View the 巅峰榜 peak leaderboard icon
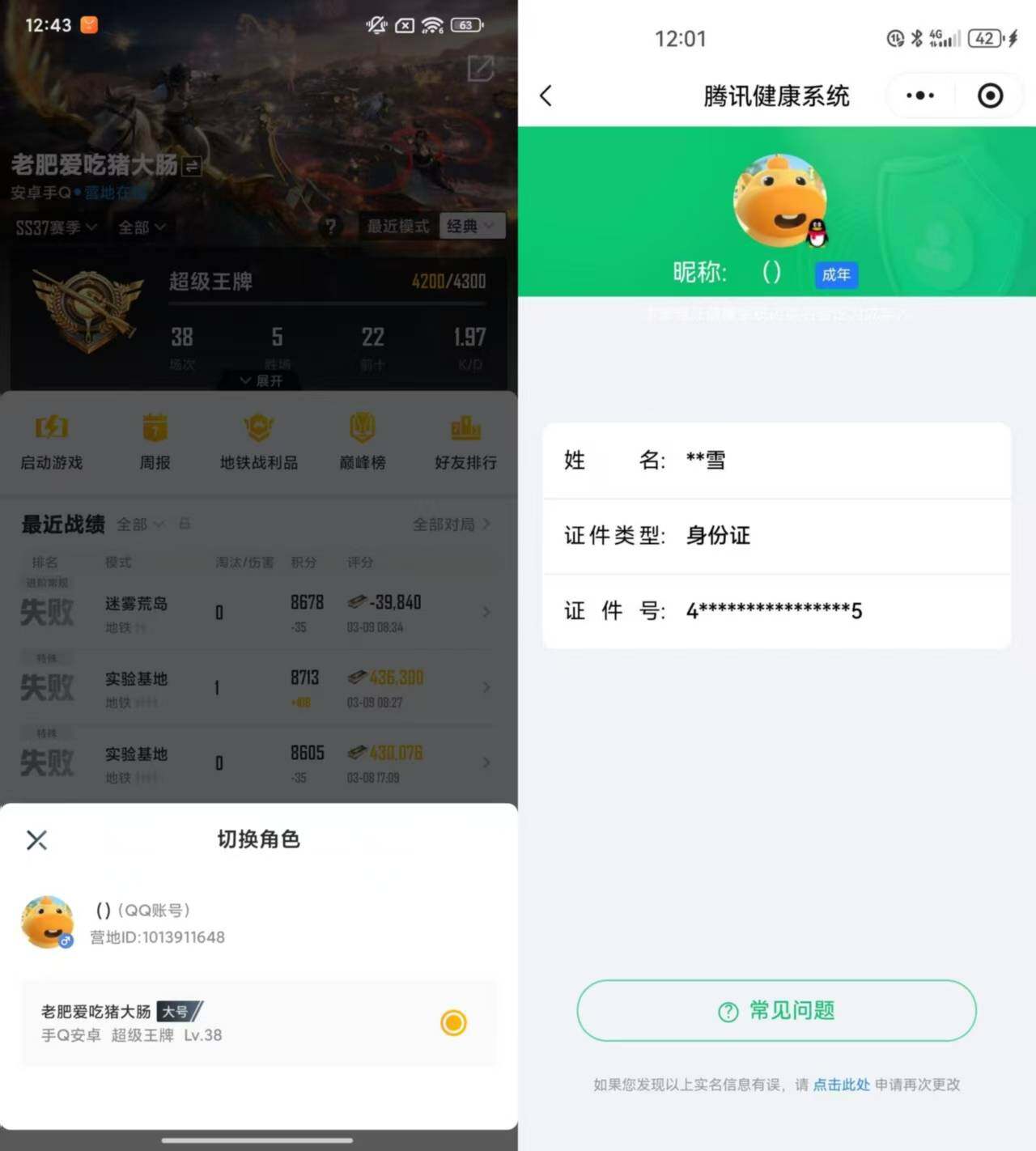1036x1151 pixels. tap(362, 441)
